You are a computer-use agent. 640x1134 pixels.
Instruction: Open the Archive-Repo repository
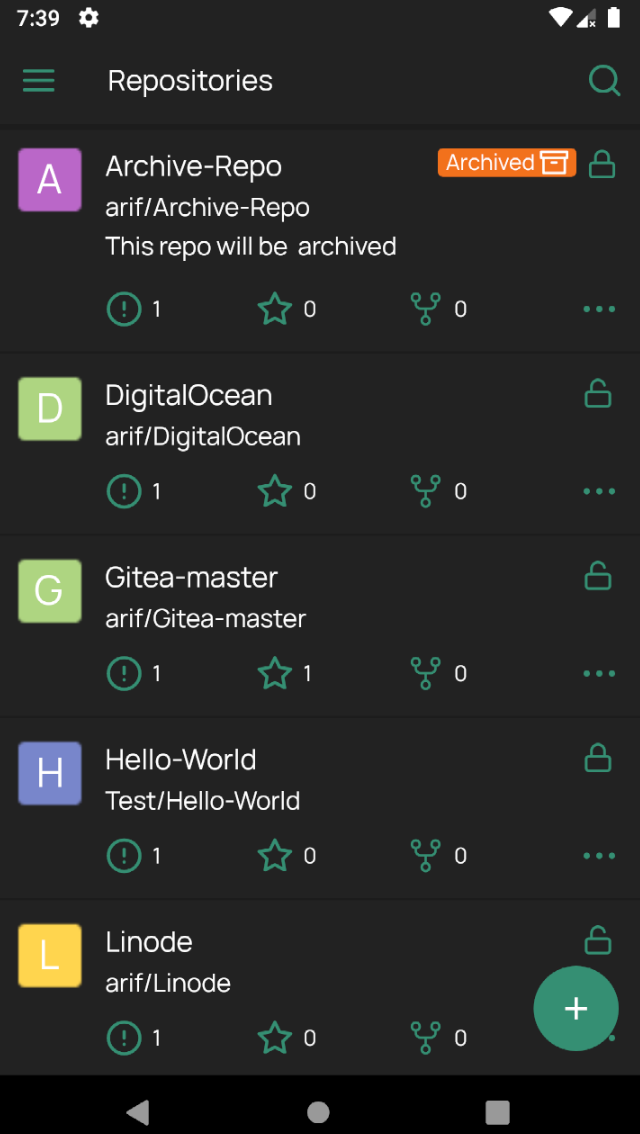click(x=320, y=240)
